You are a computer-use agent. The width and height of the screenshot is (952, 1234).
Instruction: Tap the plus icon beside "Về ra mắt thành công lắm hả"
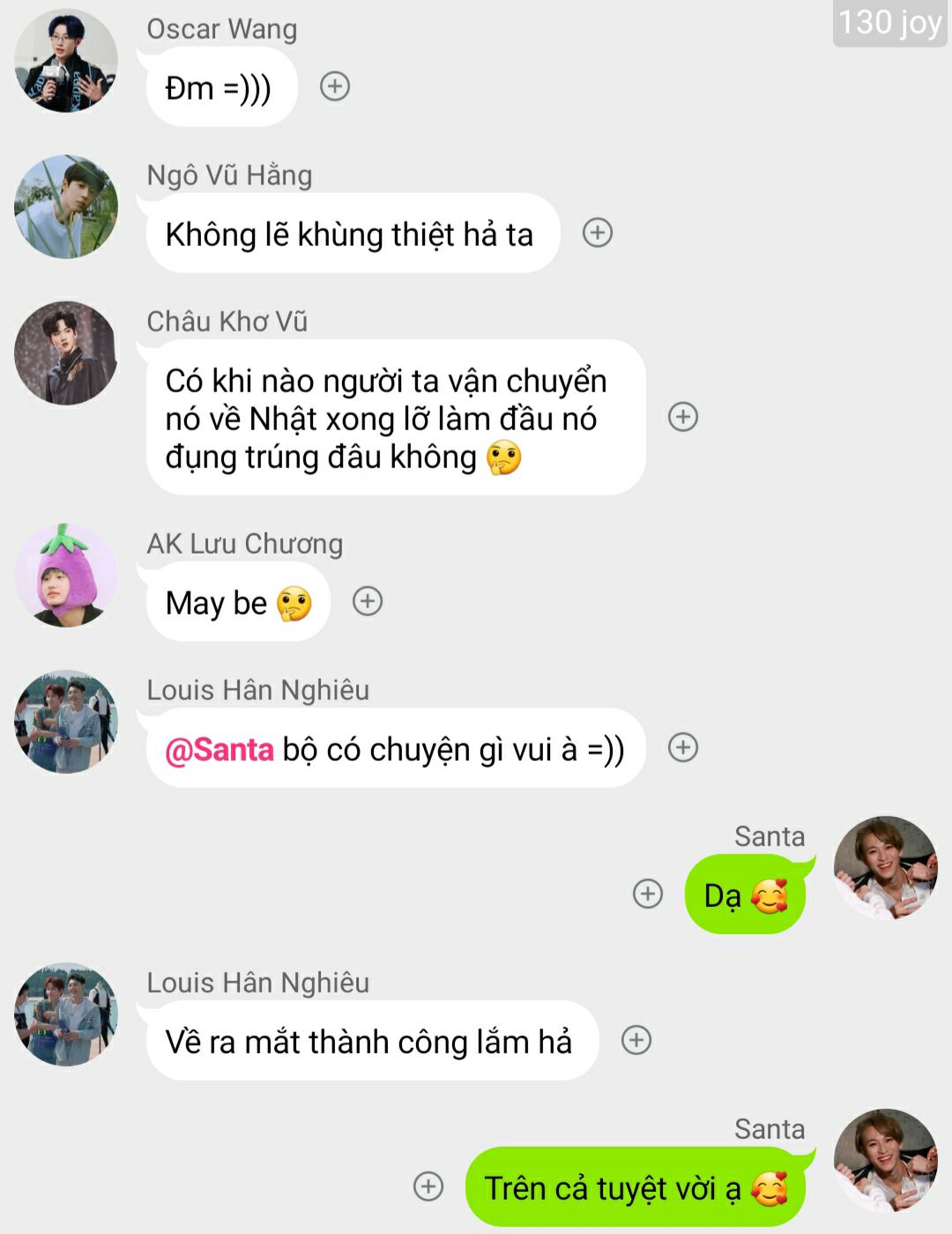coord(636,1040)
